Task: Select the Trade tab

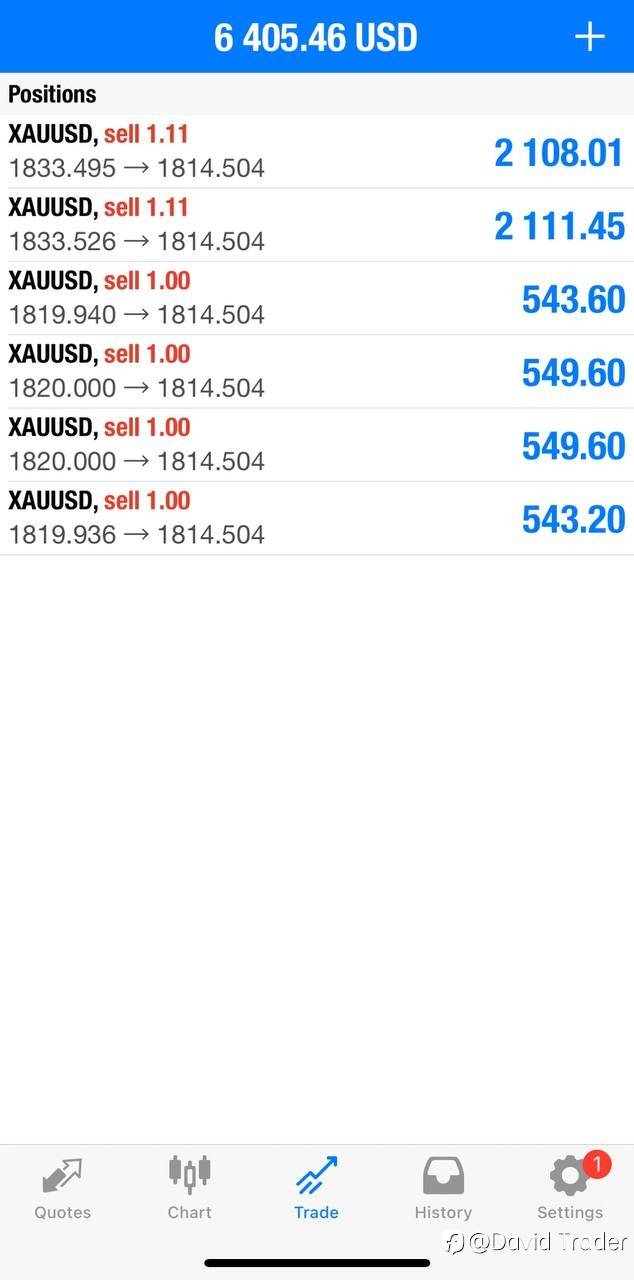Action: click(317, 1189)
